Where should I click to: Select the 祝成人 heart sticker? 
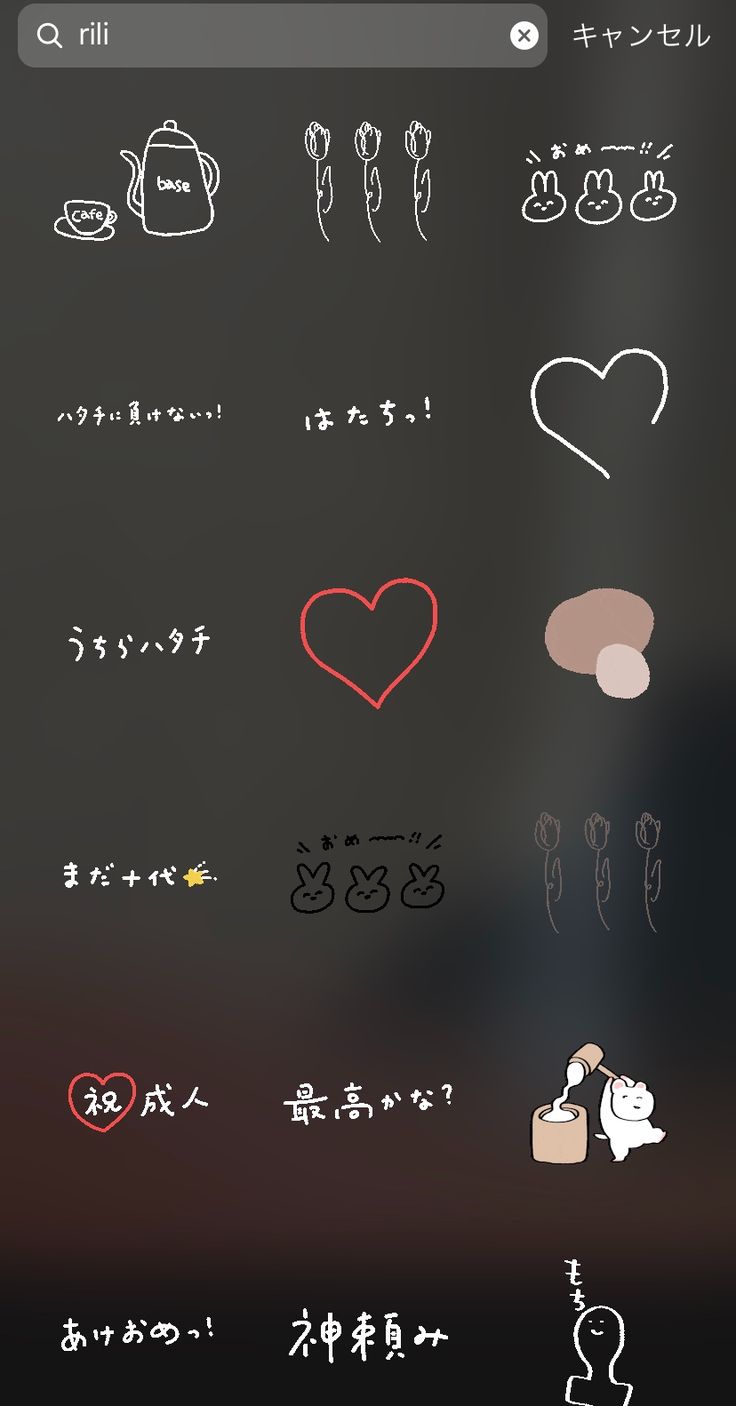(139, 1101)
